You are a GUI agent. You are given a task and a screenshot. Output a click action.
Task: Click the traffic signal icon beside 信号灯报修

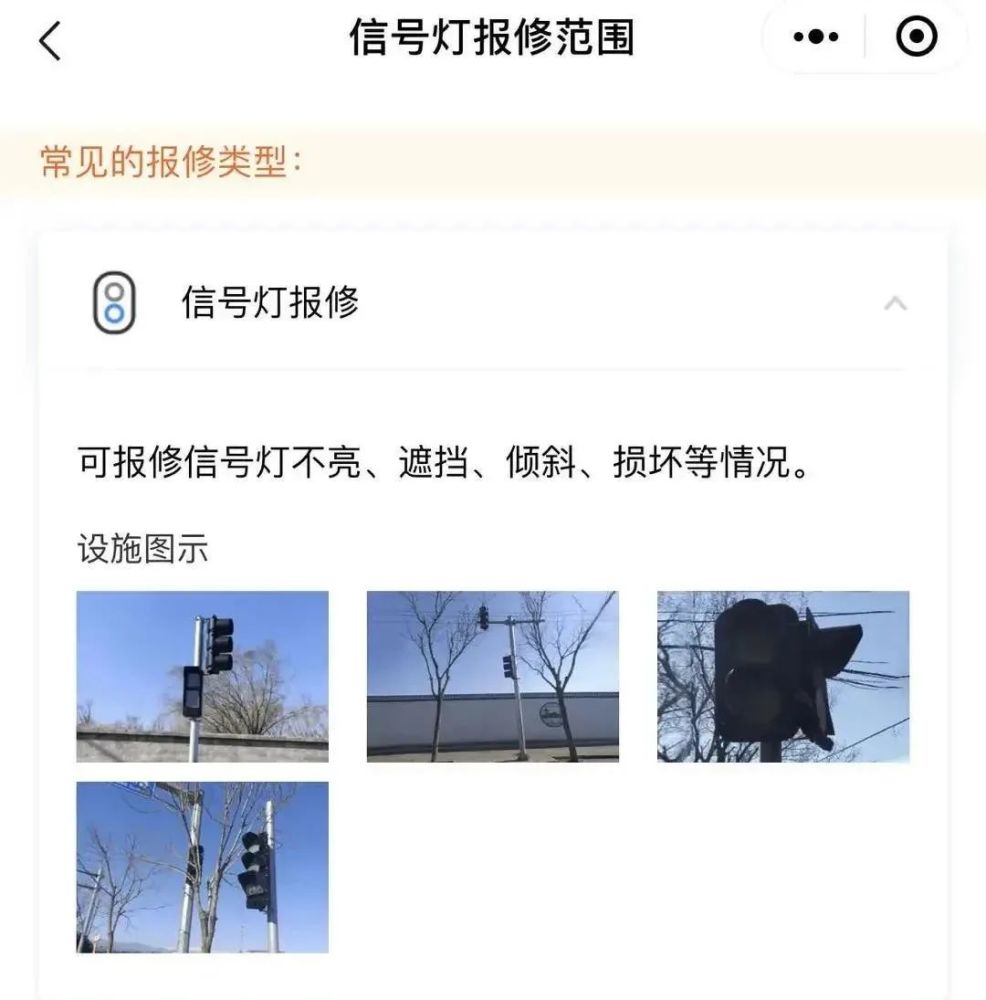tap(113, 304)
